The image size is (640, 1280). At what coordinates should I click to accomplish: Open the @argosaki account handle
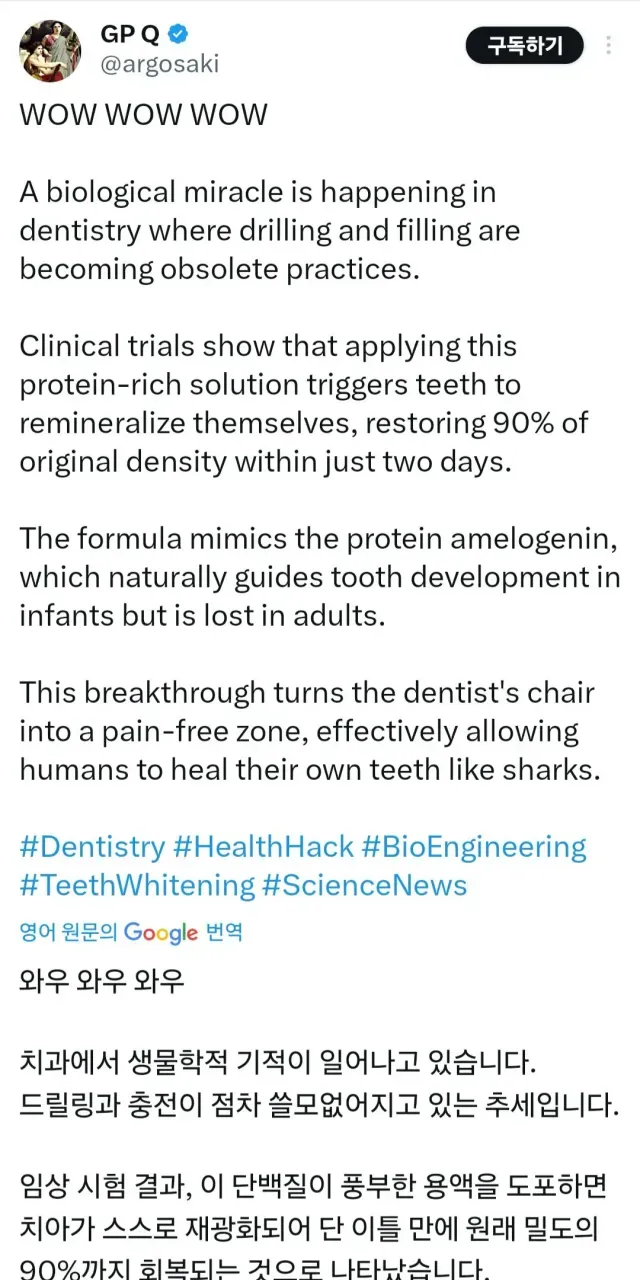point(159,65)
